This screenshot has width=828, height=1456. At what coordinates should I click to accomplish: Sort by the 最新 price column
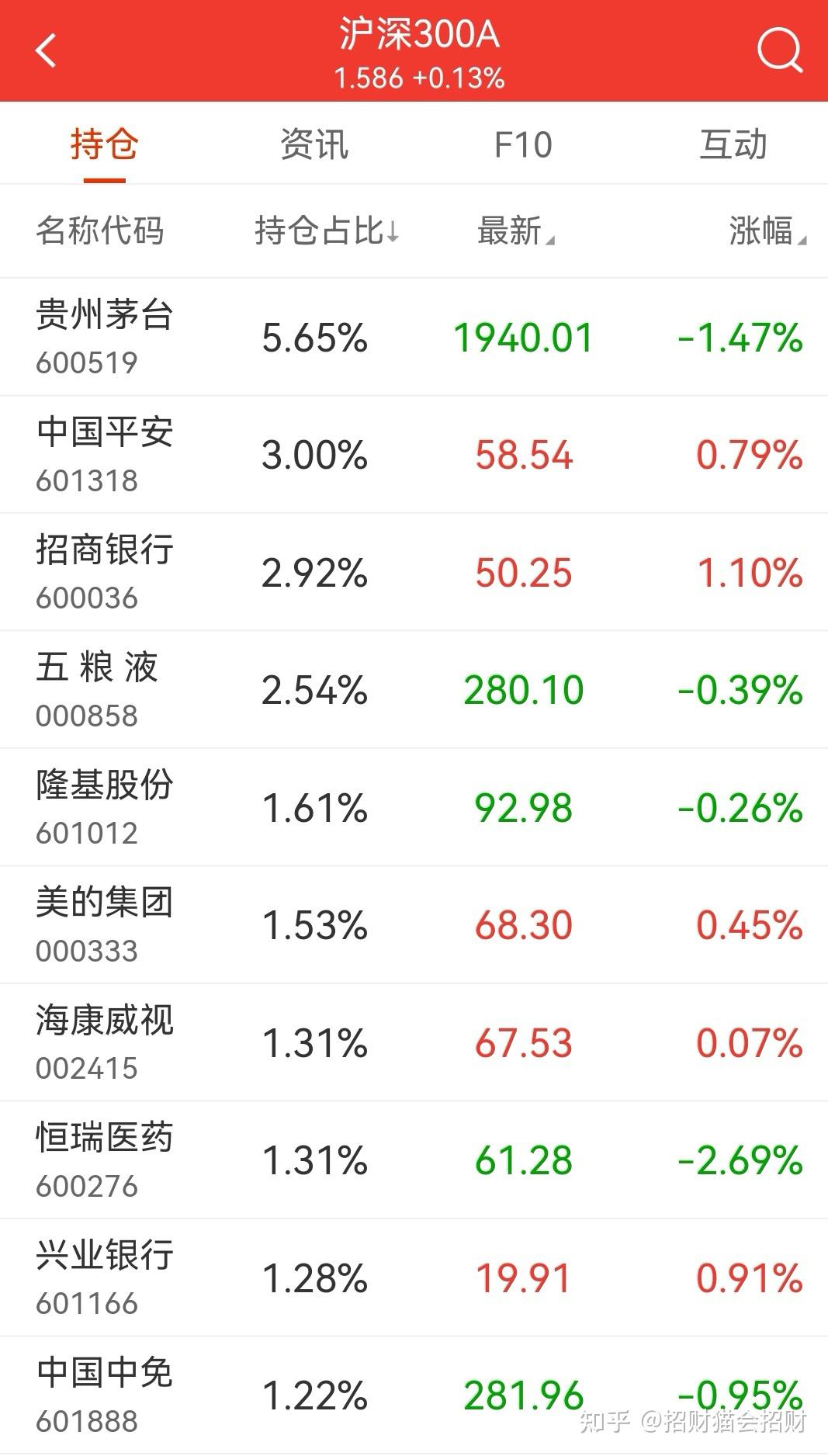point(516,231)
